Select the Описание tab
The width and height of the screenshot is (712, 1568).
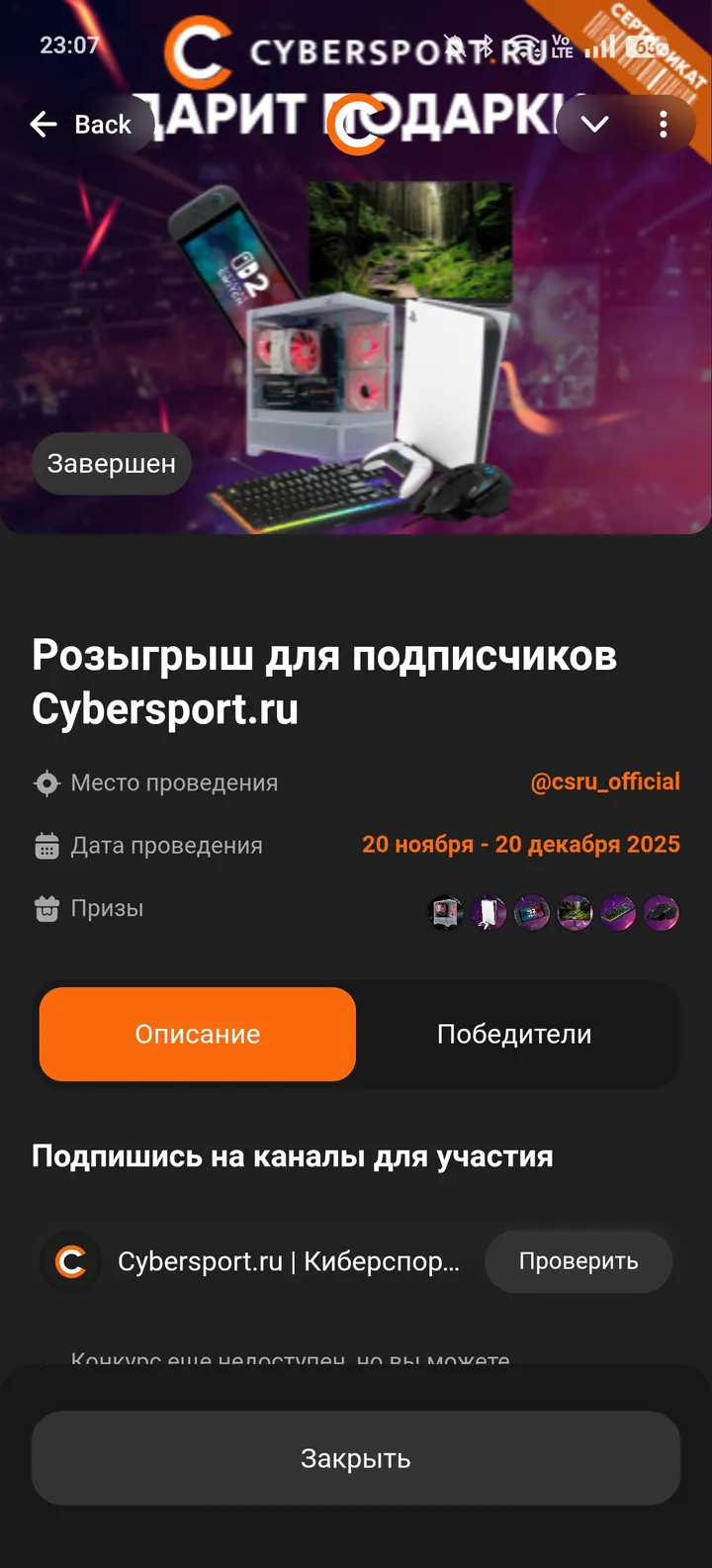(x=197, y=1034)
